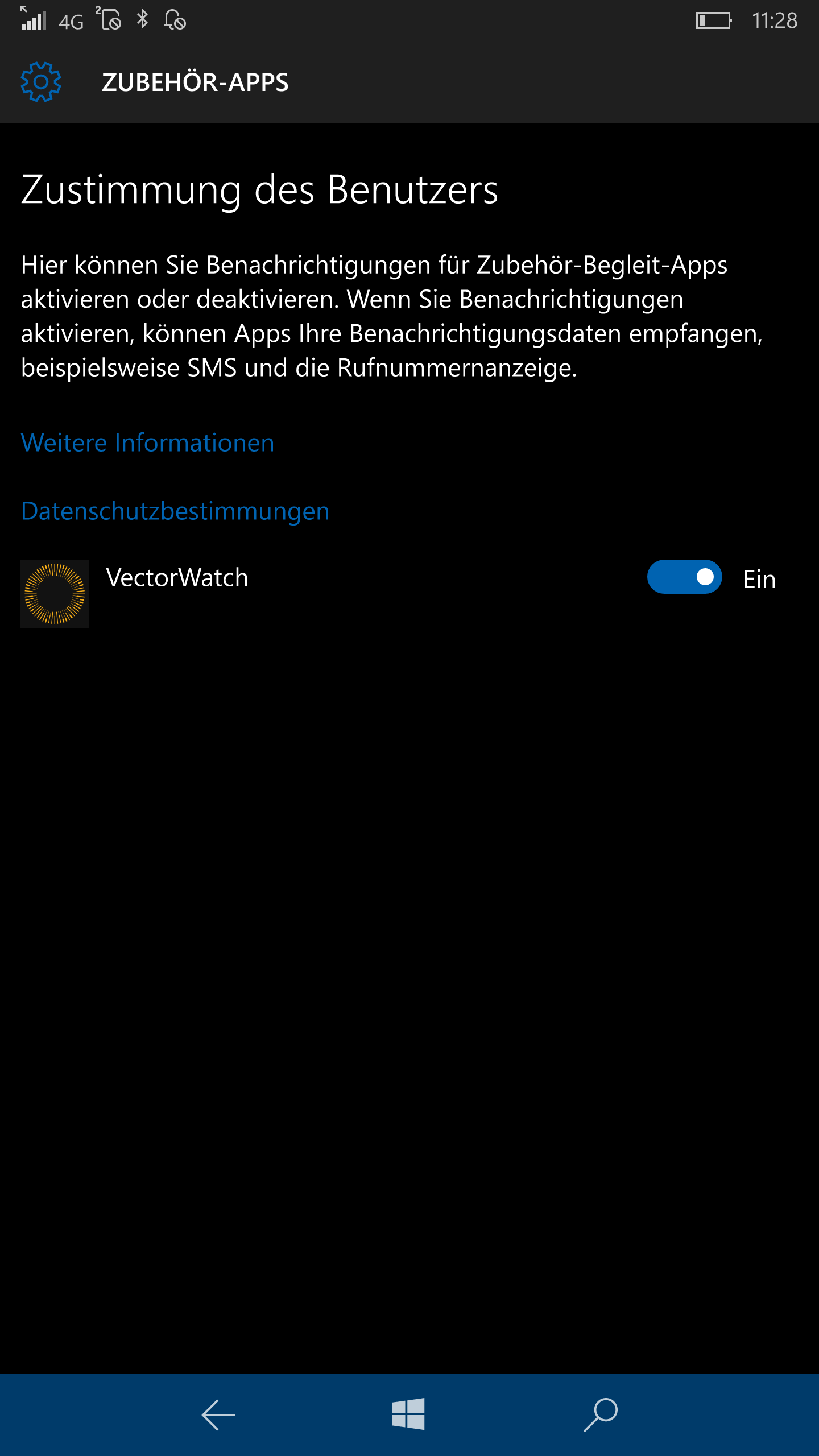Open the Weitere Informationen link

pos(147,442)
